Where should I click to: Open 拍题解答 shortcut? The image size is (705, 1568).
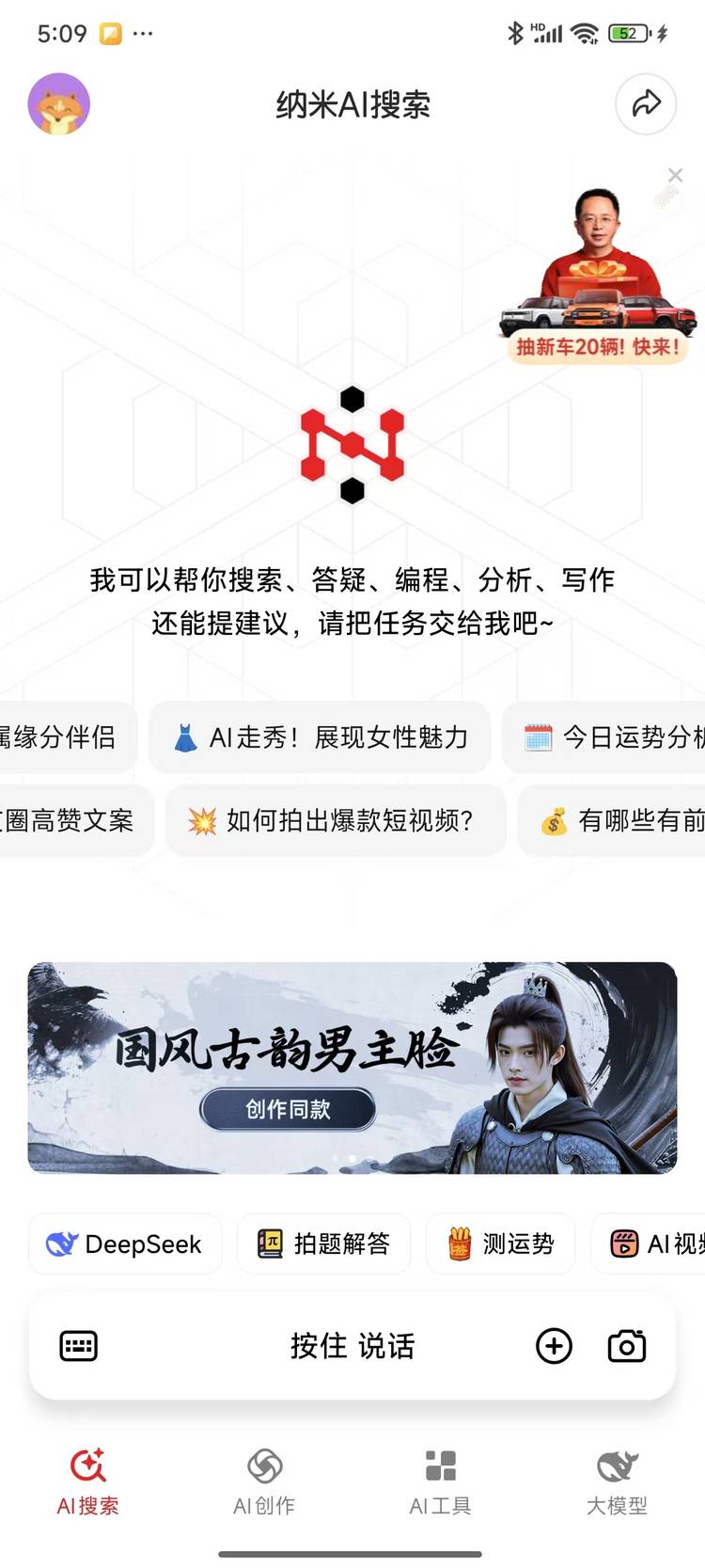coord(323,1243)
